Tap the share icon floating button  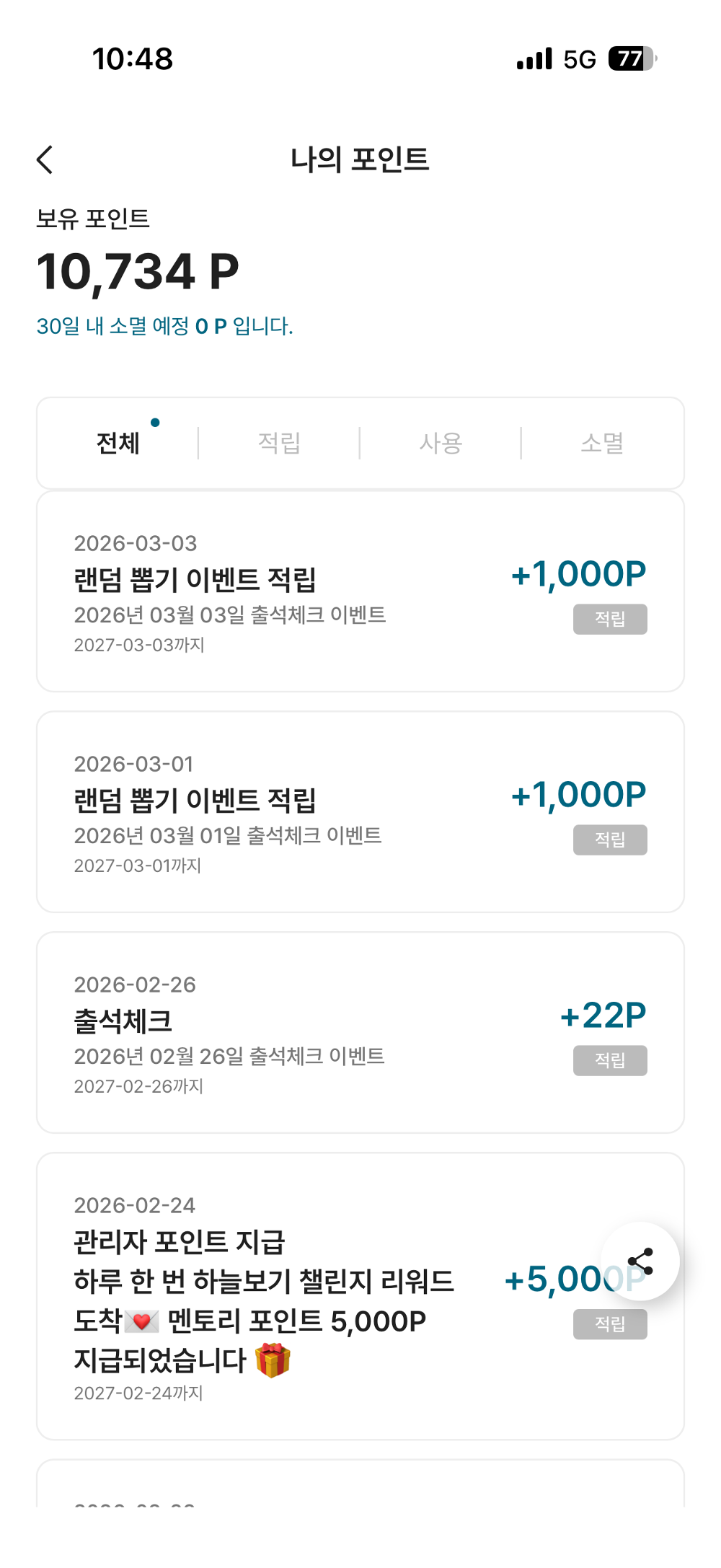pos(640,1259)
